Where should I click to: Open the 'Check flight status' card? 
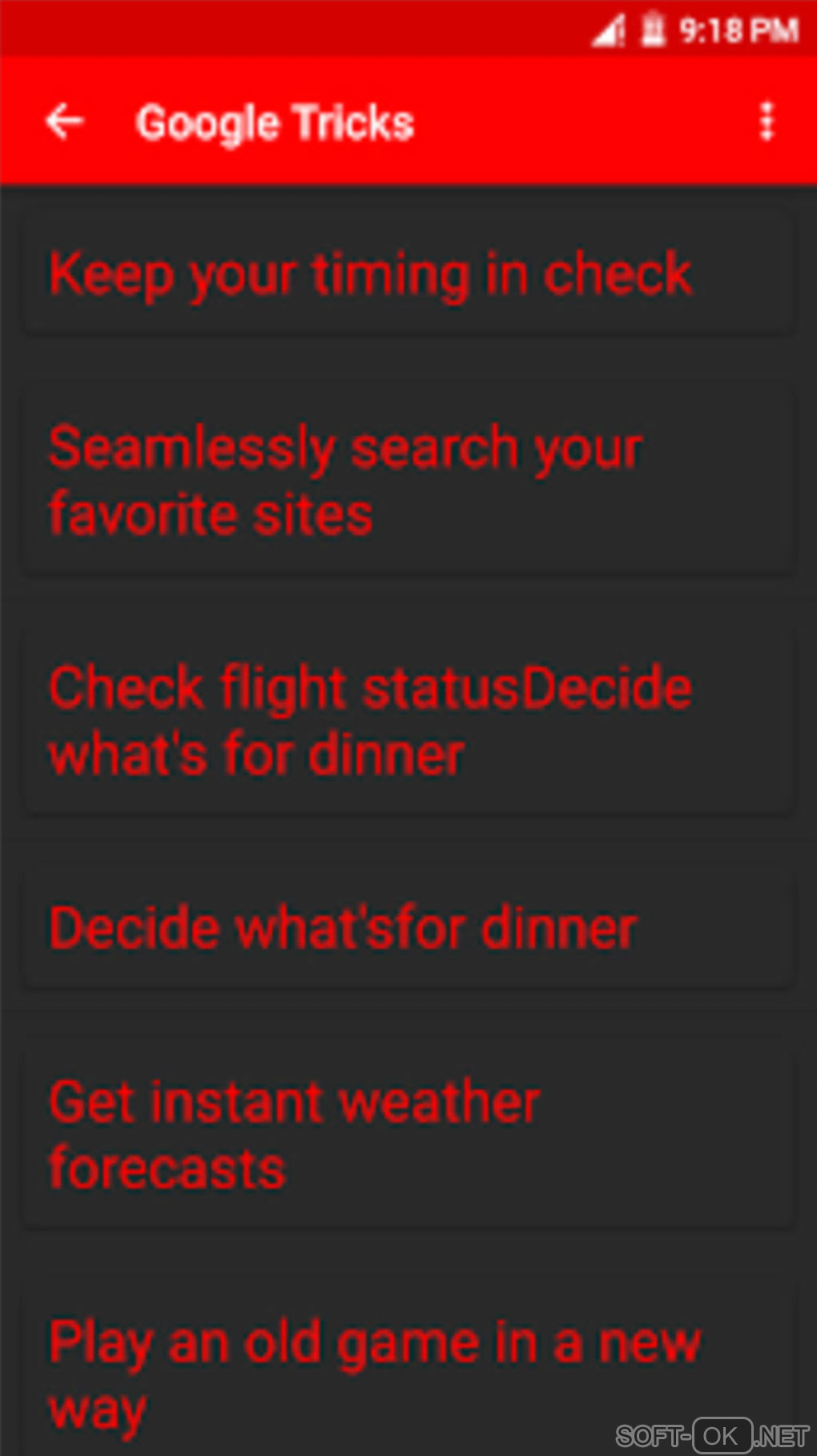tap(408, 720)
